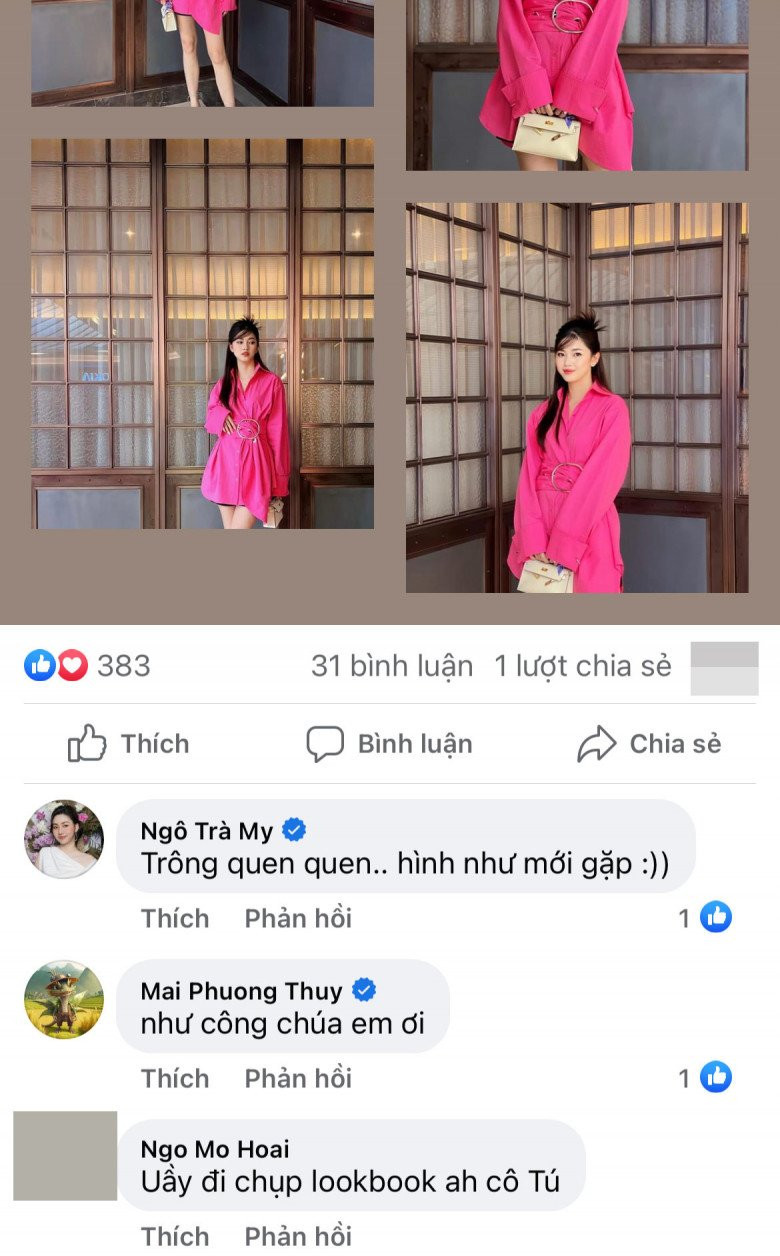Image resolution: width=780 pixels, height=1256 pixels.
Task: Like Ngô Trà My's comment
Action: (175, 918)
